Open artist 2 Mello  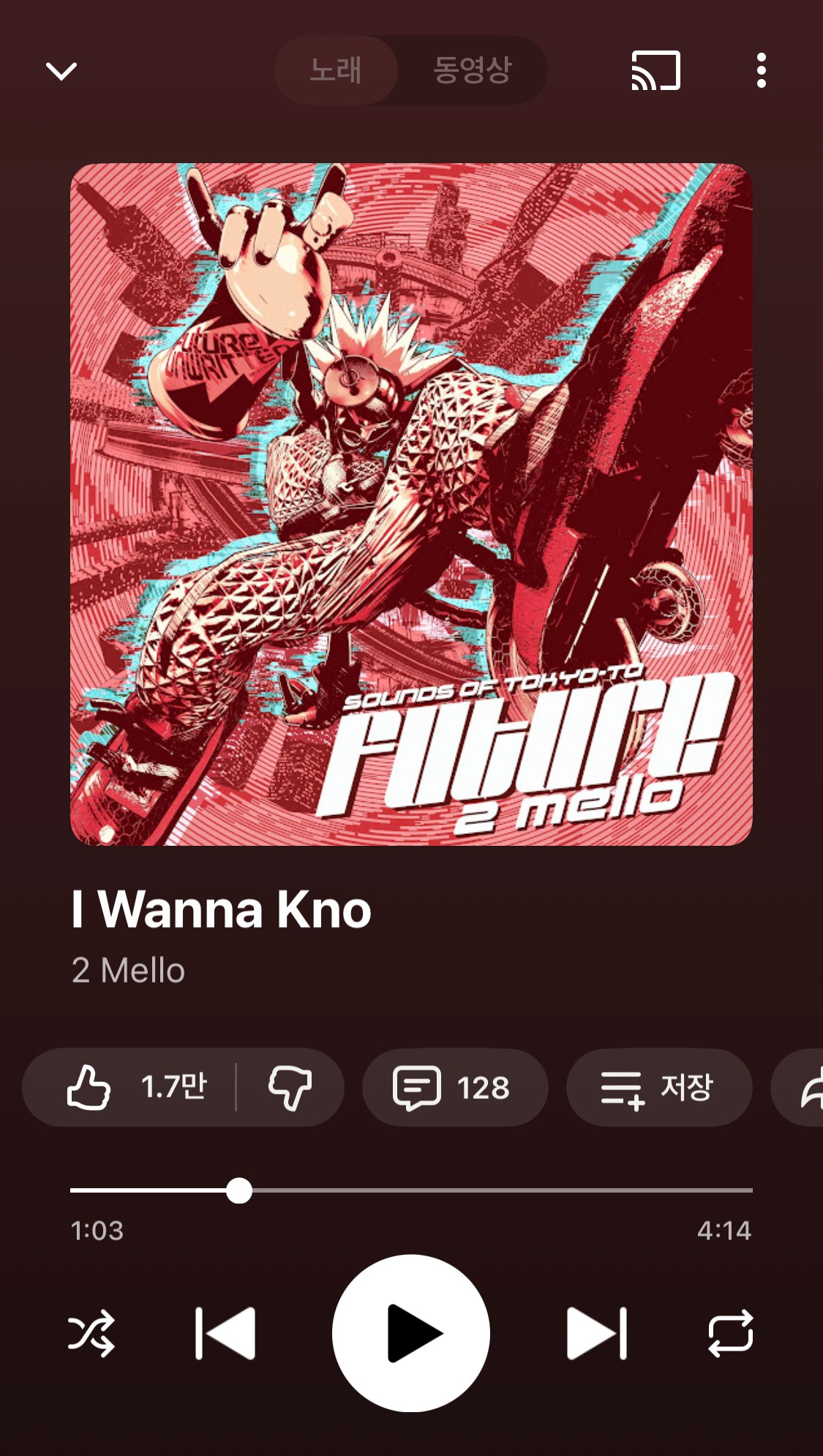(129, 971)
